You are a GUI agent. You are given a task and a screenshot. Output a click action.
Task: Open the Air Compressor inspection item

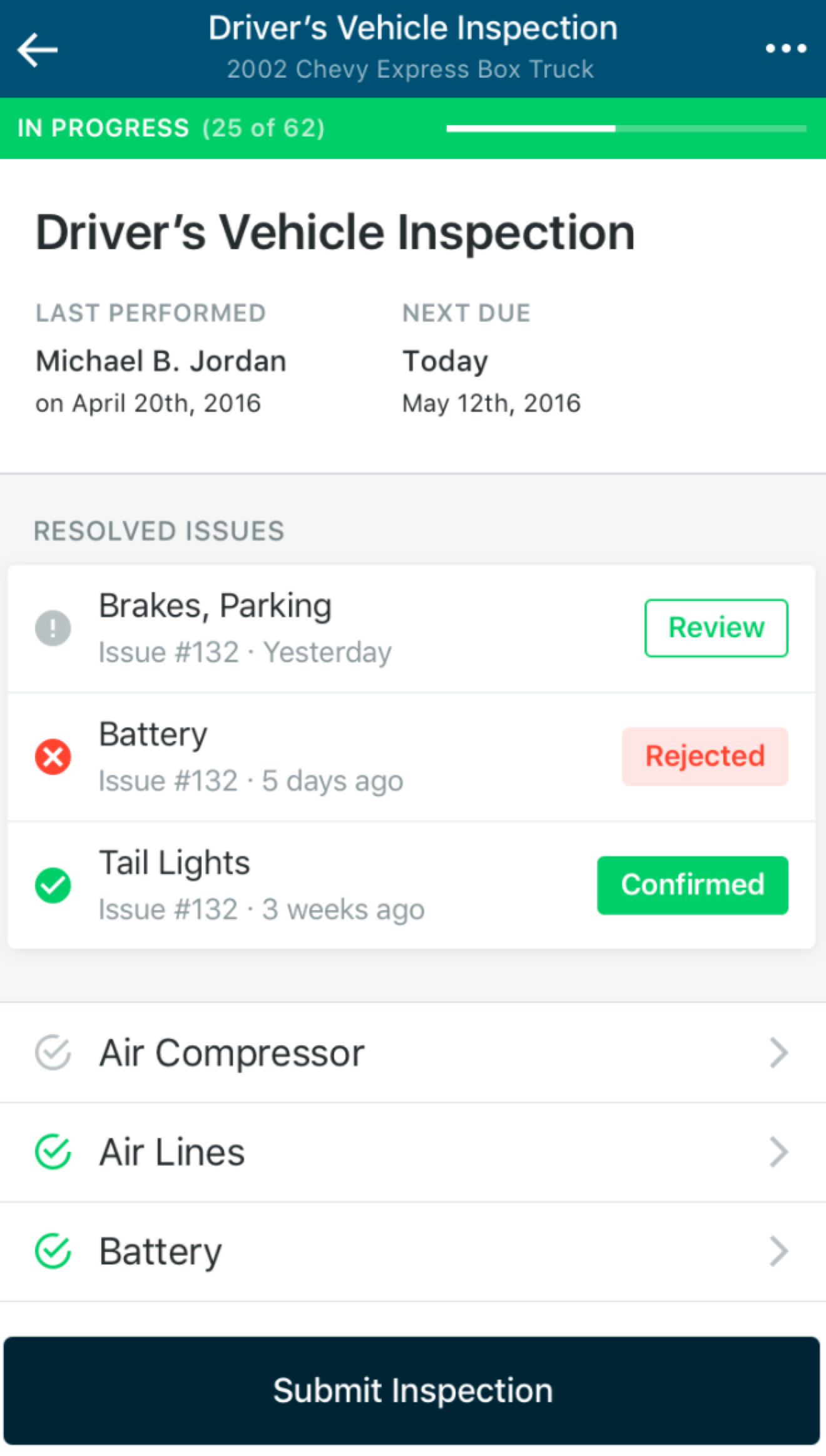pos(412,1053)
